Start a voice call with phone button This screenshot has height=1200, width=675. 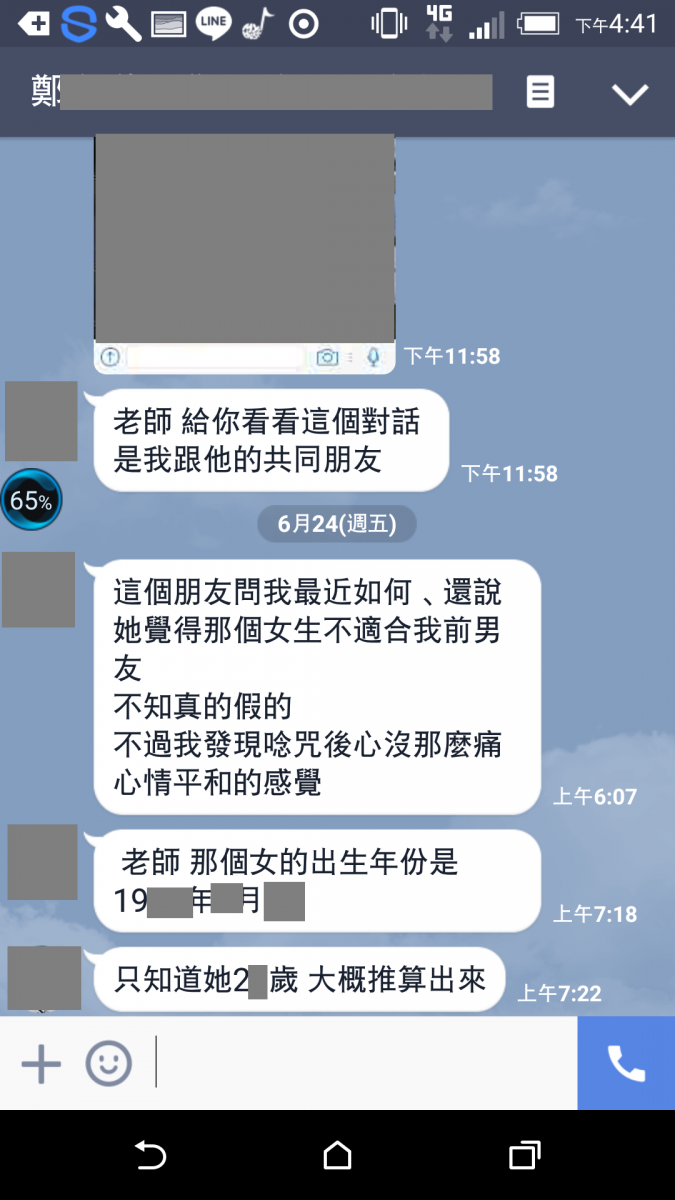626,1064
